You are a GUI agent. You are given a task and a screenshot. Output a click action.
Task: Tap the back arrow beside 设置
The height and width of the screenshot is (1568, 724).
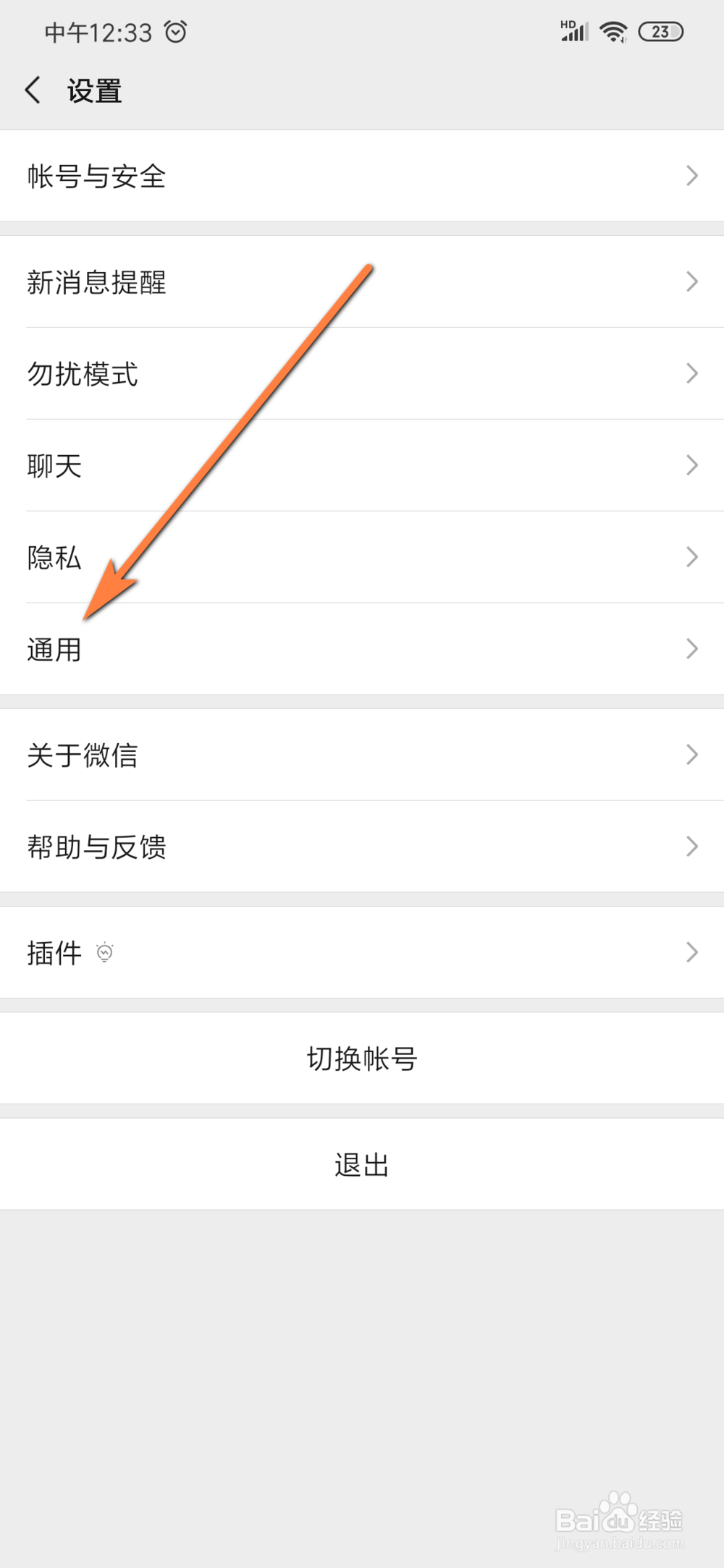pyautogui.click(x=32, y=88)
